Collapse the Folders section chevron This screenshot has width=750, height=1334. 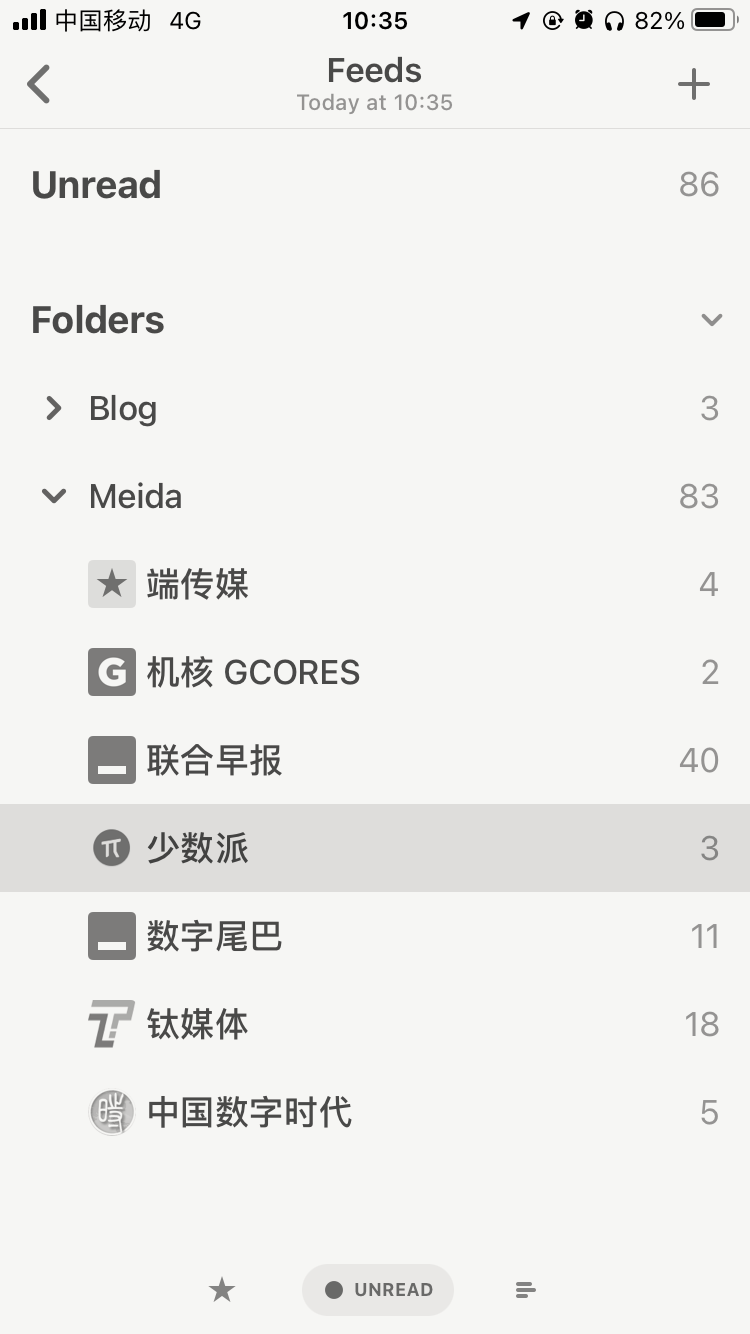711,321
